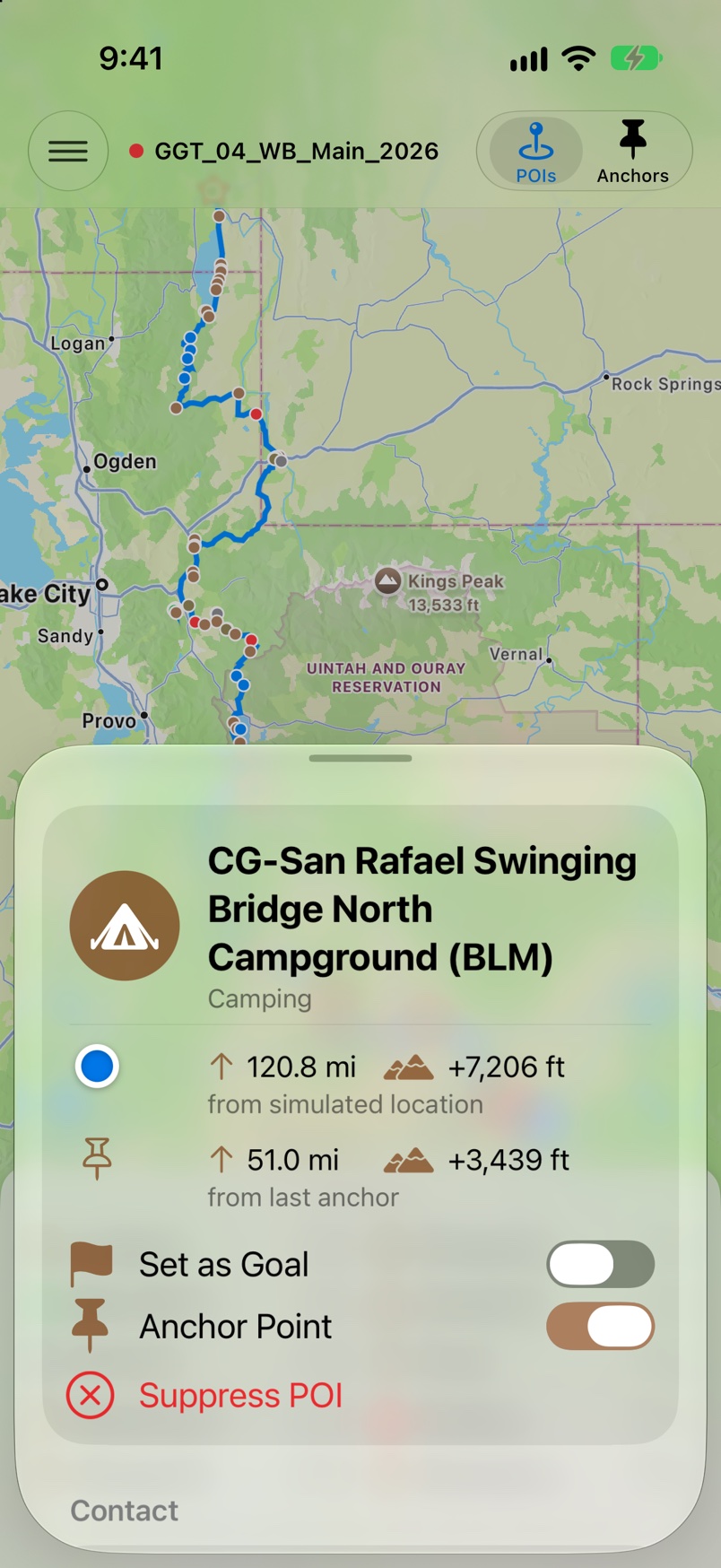Enable the Set as Goal switch

tap(600, 1264)
